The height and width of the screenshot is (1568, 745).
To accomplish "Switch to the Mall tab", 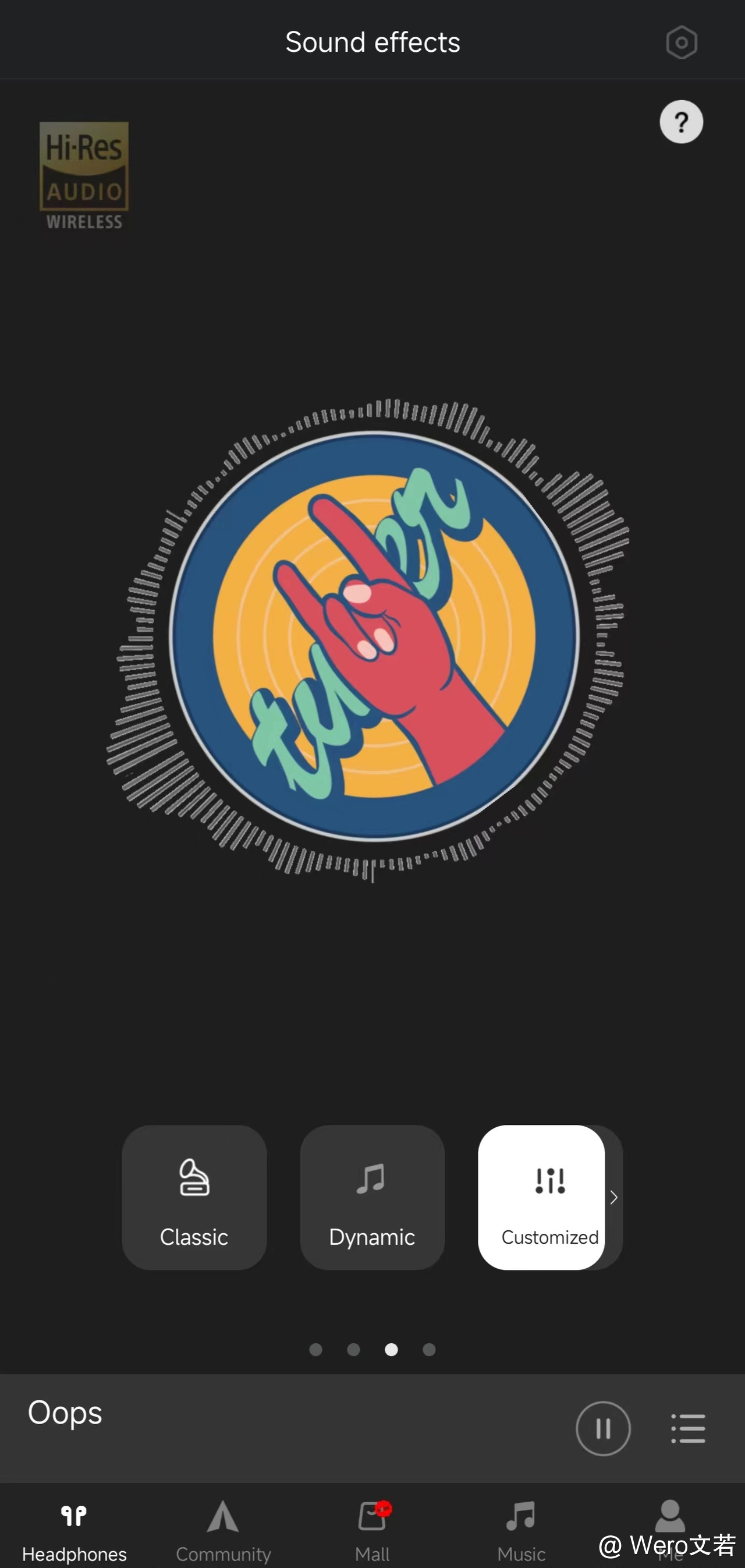I will pyautogui.click(x=372, y=1530).
